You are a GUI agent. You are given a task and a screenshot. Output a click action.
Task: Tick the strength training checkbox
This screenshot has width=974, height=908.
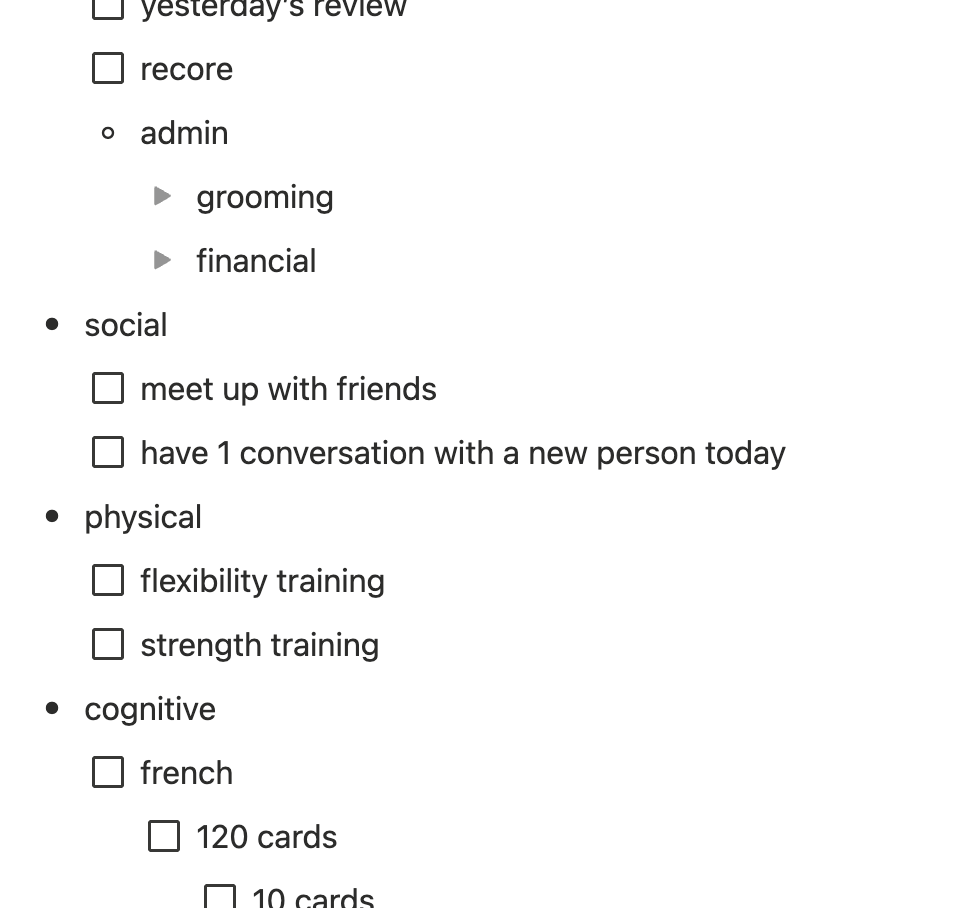[108, 644]
